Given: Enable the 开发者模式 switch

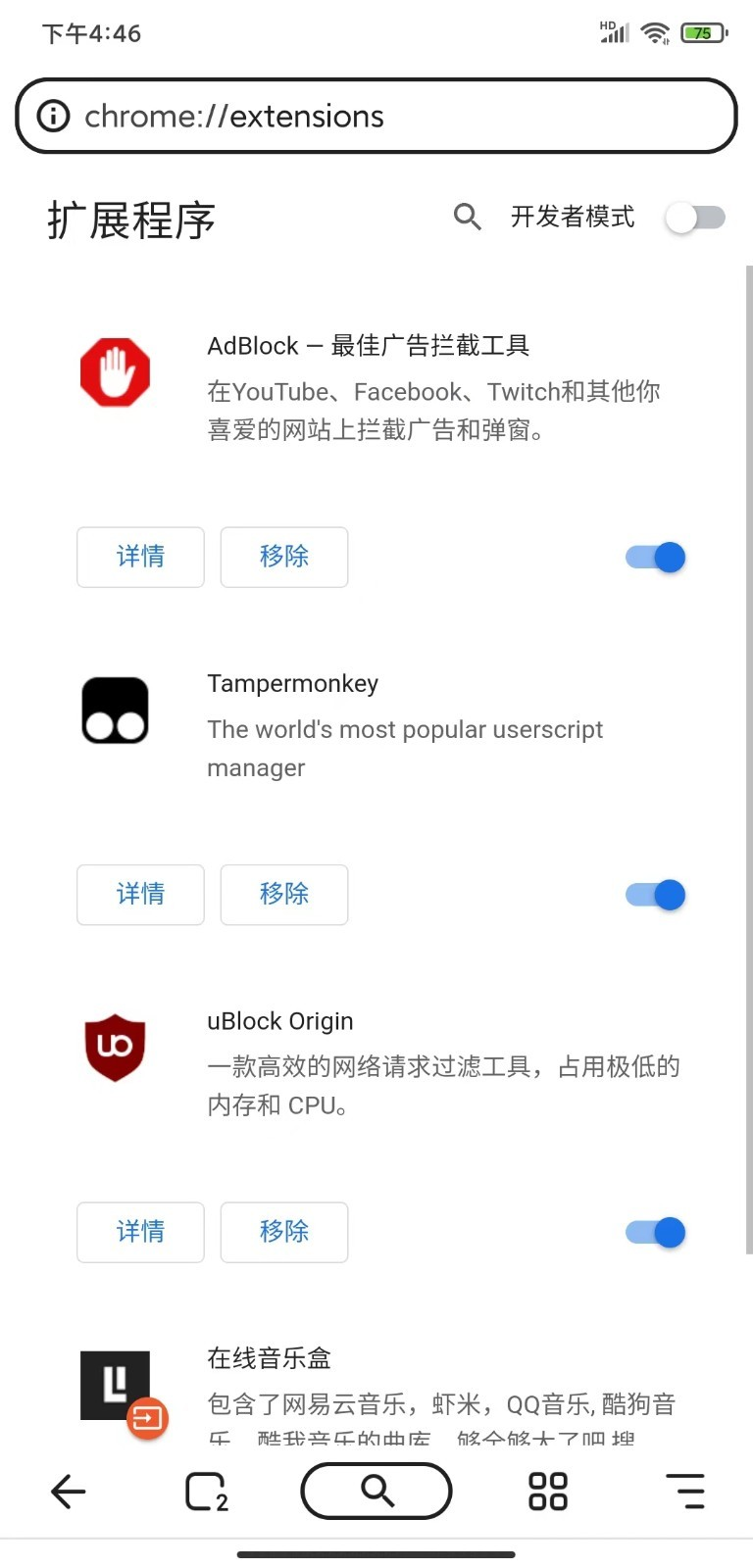Looking at the screenshot, I should pos(695,217).
